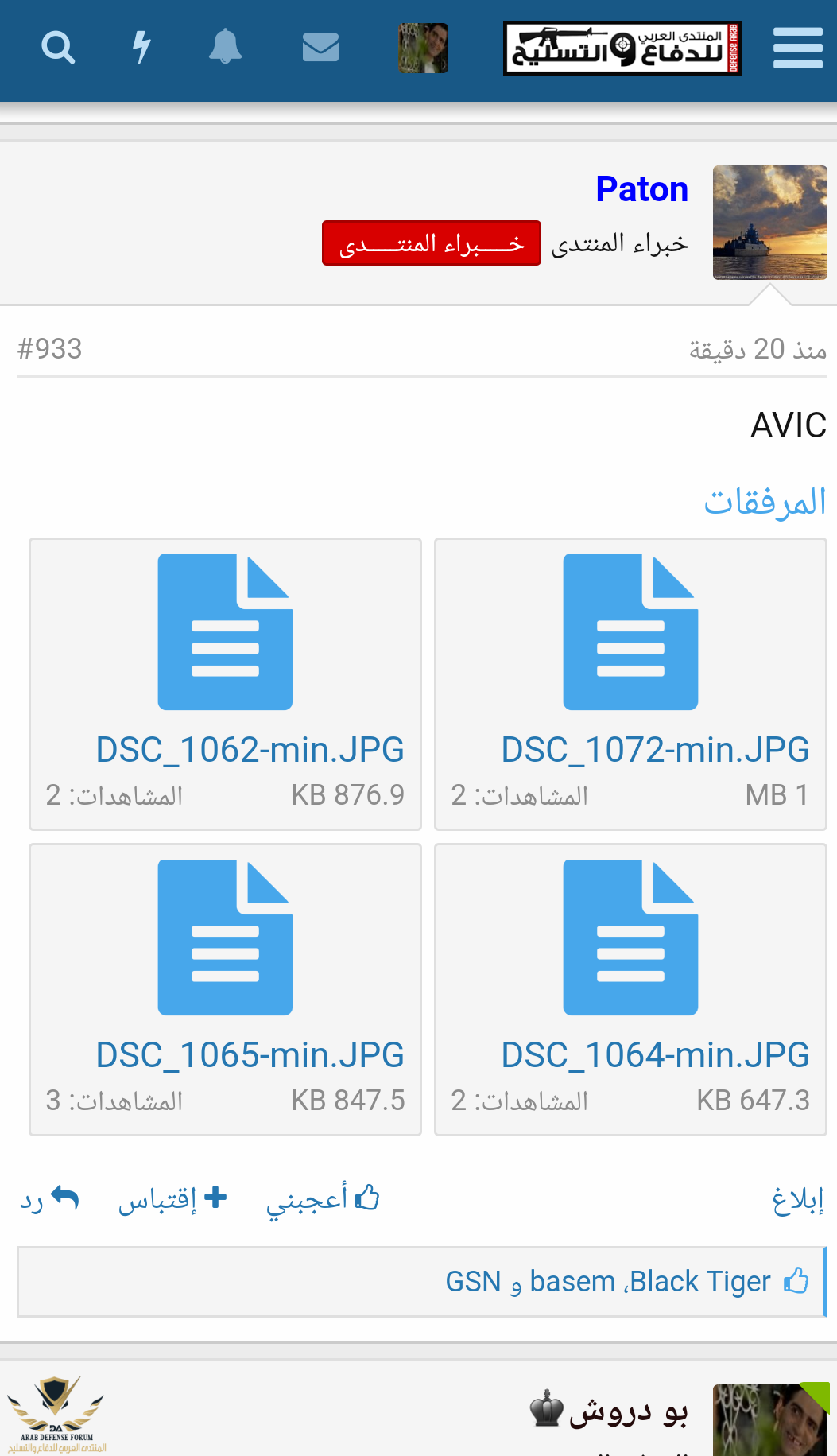Open the messages envelope icon
This screenshot has width=837, height=1456.
320,48
